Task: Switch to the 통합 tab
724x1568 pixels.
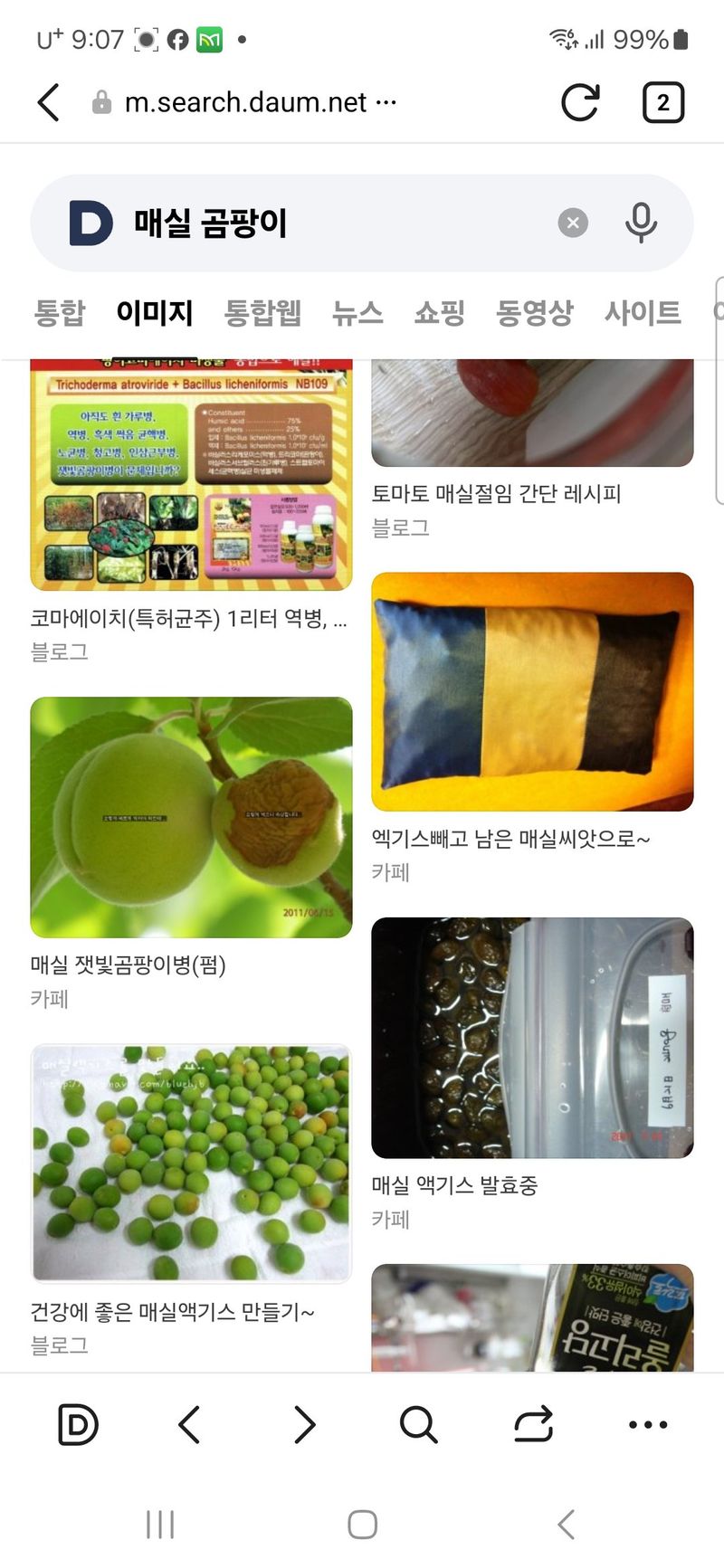Action: (59, 313)
